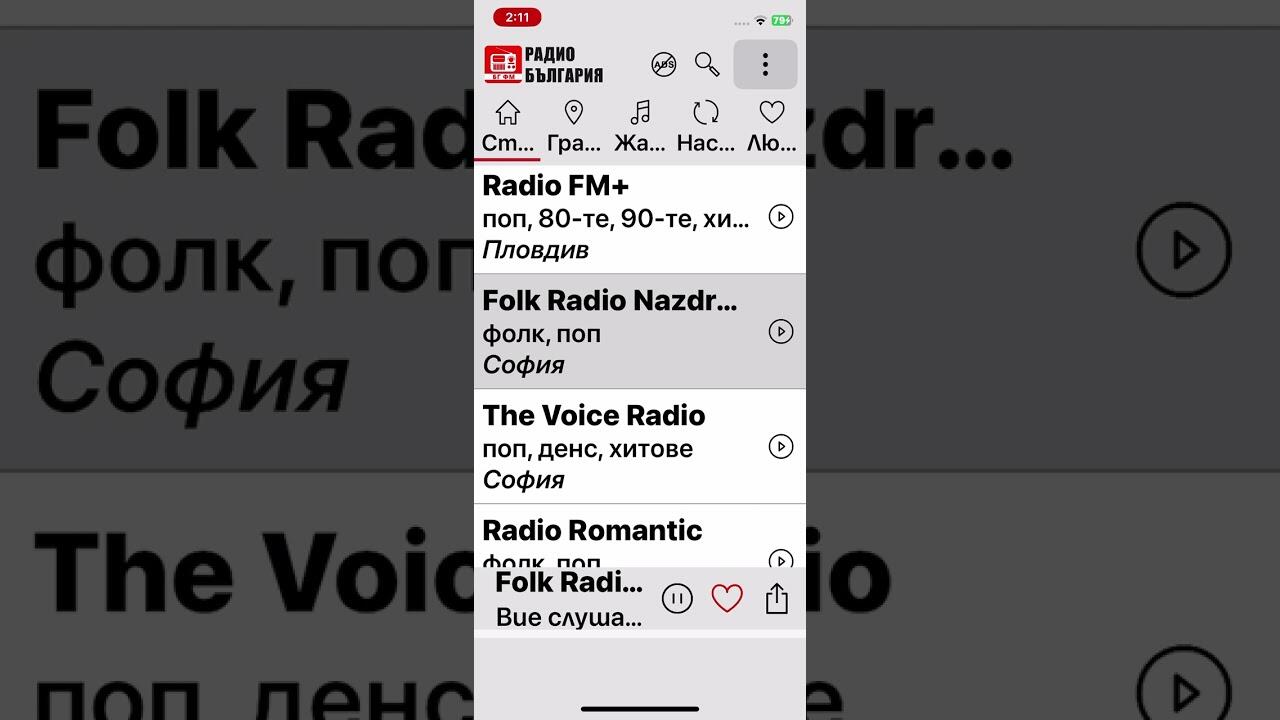1280x720 pixels.
Task: Share the currently playing station
Action: pyautogui.click(x=777, y=599)
